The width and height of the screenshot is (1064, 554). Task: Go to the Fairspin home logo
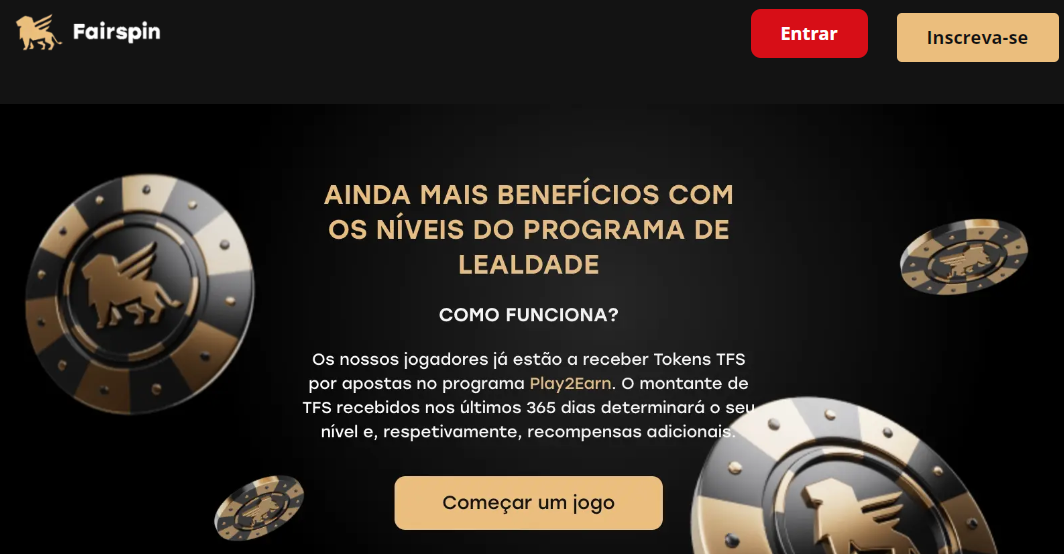point(88,33)
